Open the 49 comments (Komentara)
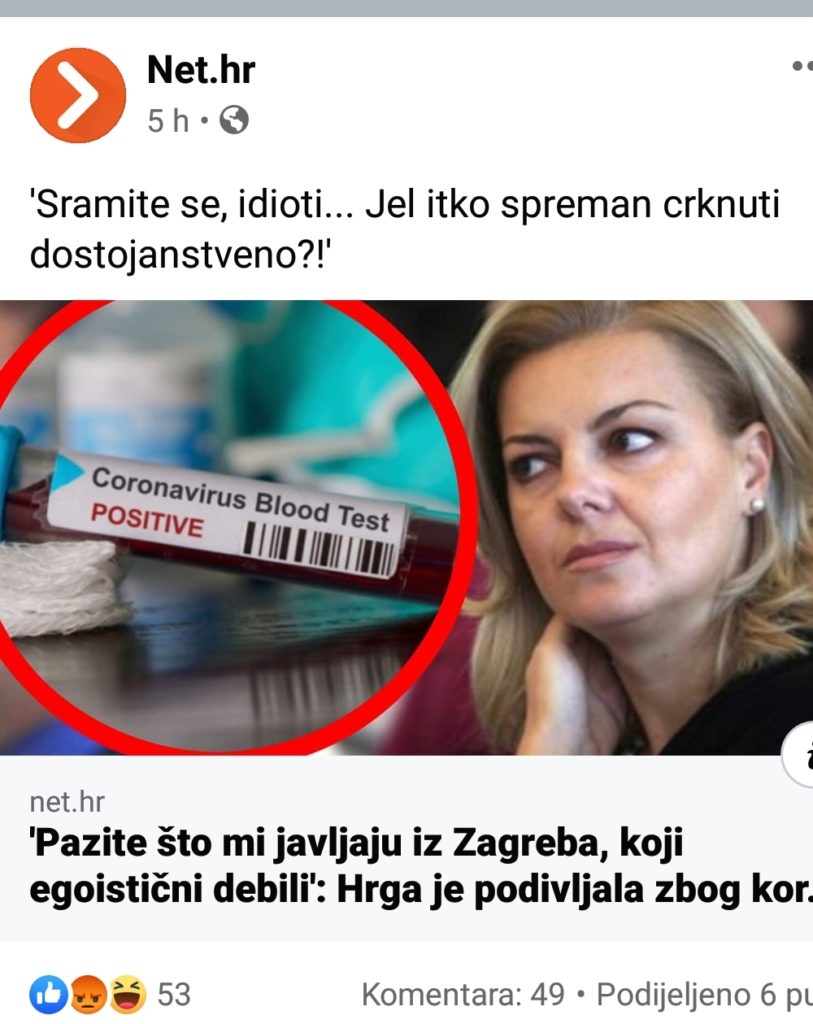This screenshot has width=813, height=1024. tap(462, 994)
